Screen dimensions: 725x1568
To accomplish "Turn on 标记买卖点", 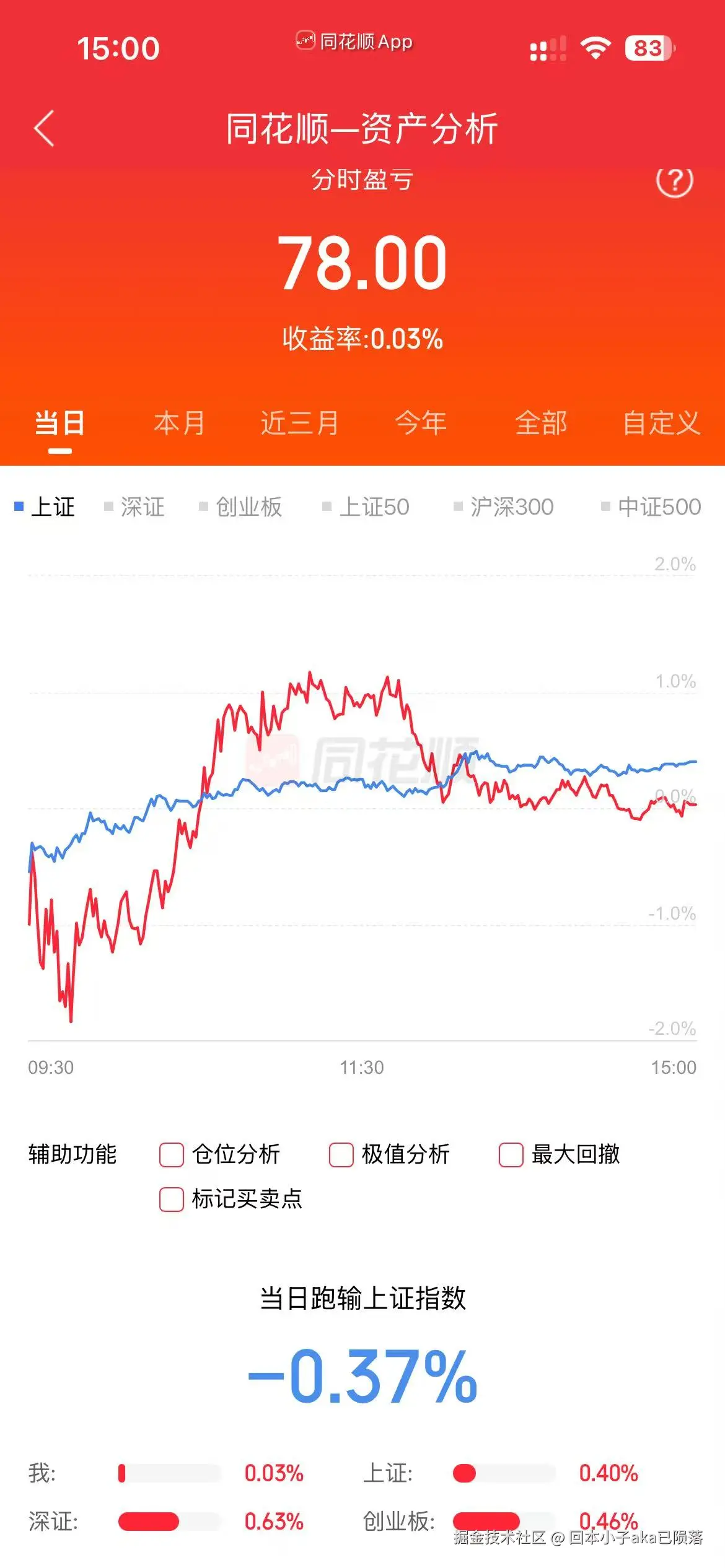I will [172, 1200].
